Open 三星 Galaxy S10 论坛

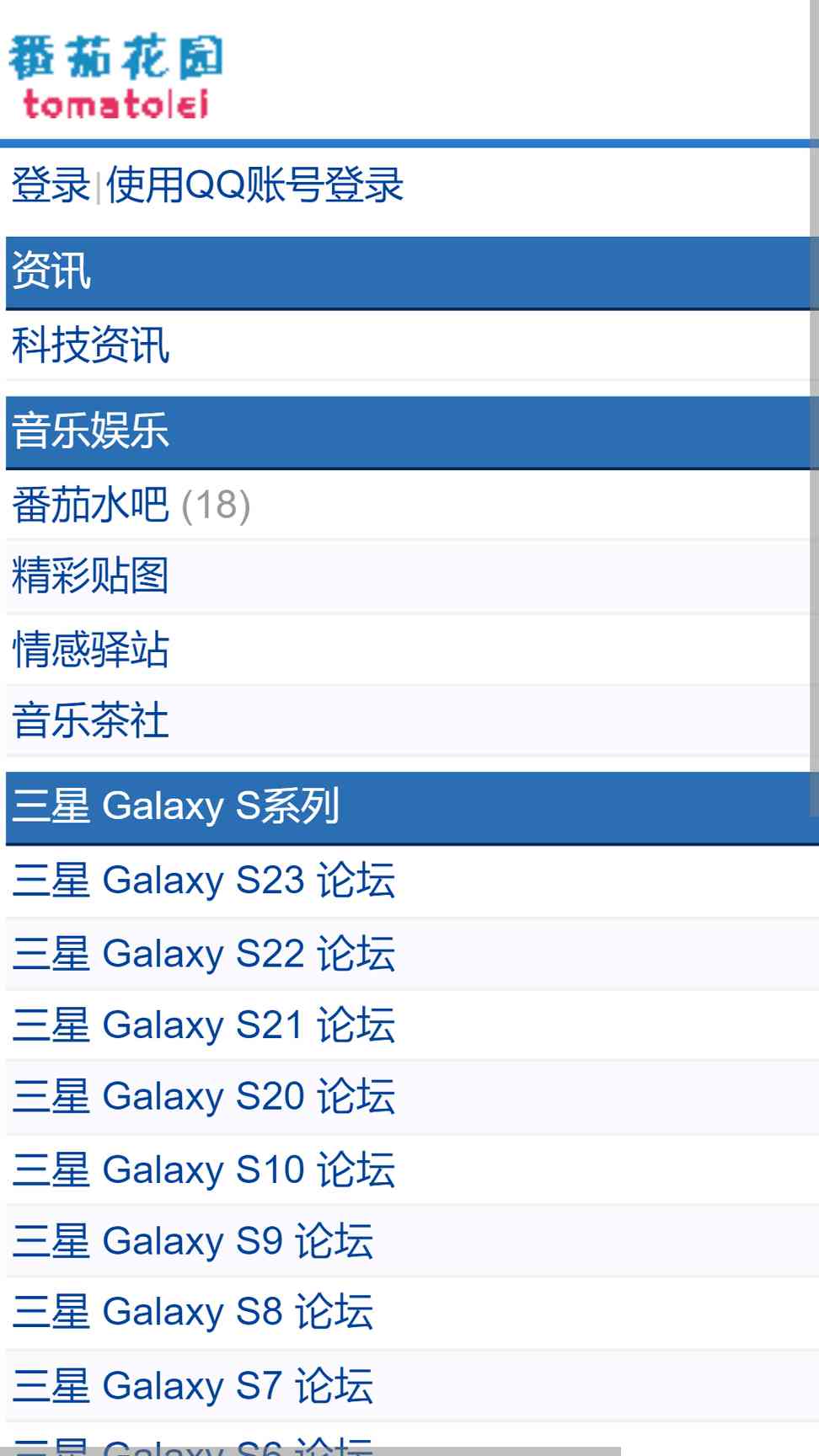pos(204,1170)
